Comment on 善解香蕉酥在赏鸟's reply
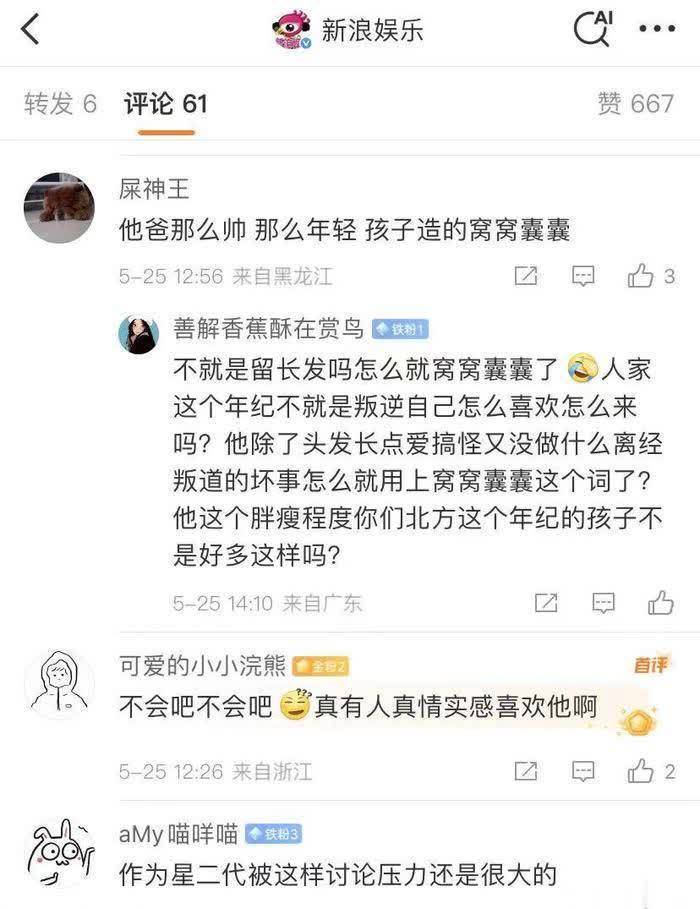 point(603,602)
